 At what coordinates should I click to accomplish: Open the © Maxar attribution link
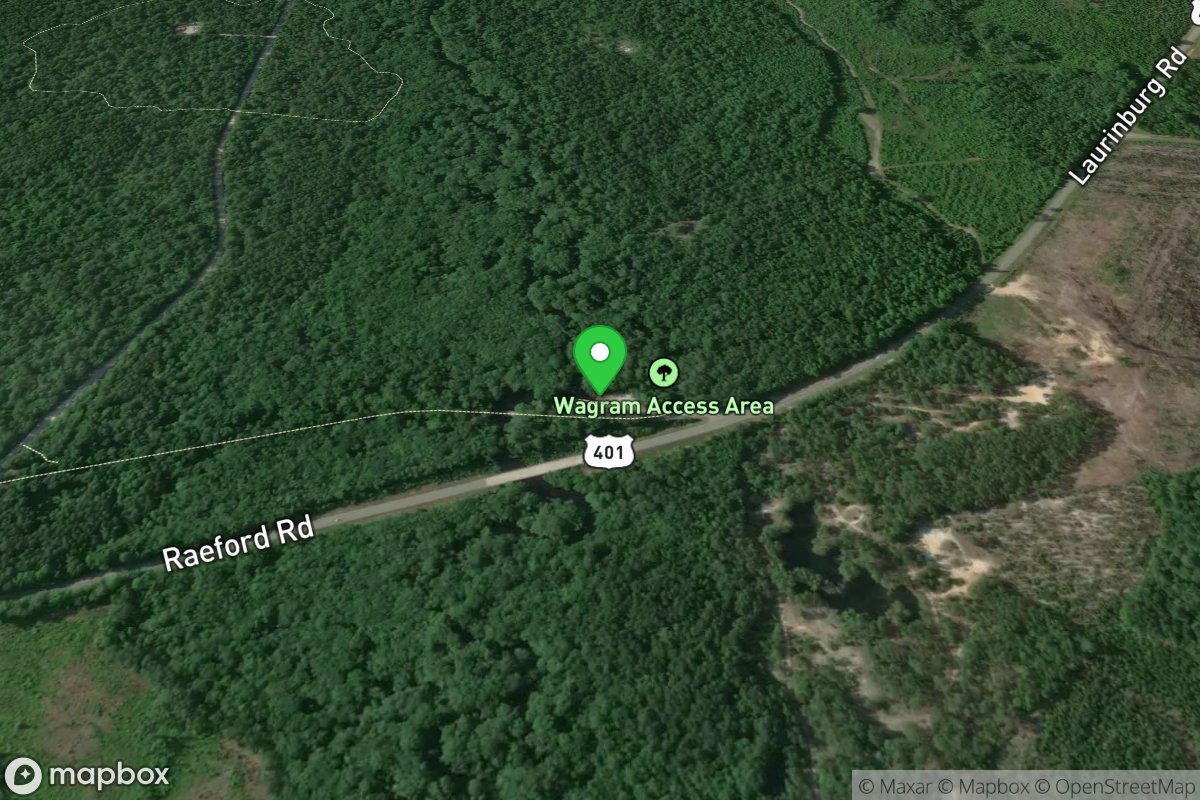(x=898, y=786)
